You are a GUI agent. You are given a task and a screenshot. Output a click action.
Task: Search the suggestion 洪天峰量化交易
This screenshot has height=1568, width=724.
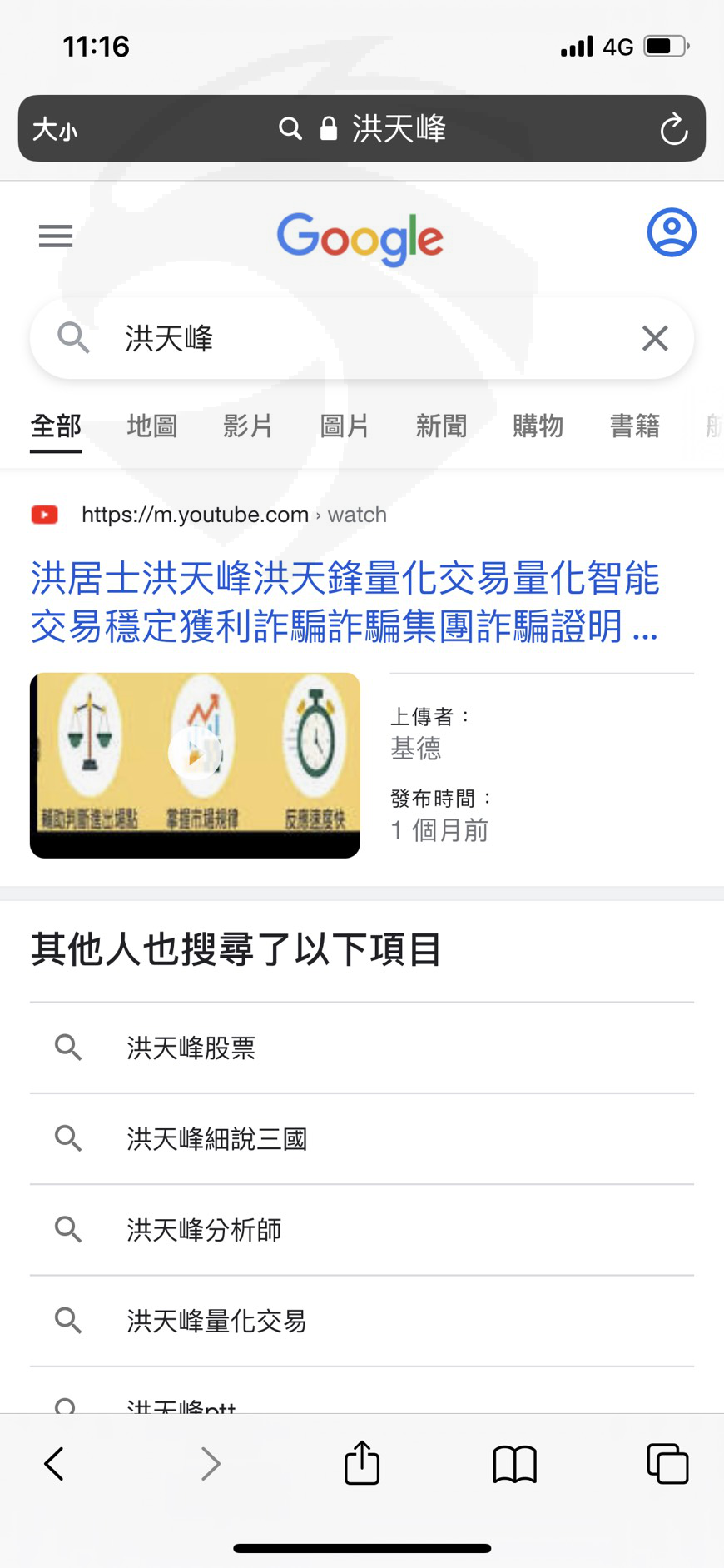click(362, 1320)
